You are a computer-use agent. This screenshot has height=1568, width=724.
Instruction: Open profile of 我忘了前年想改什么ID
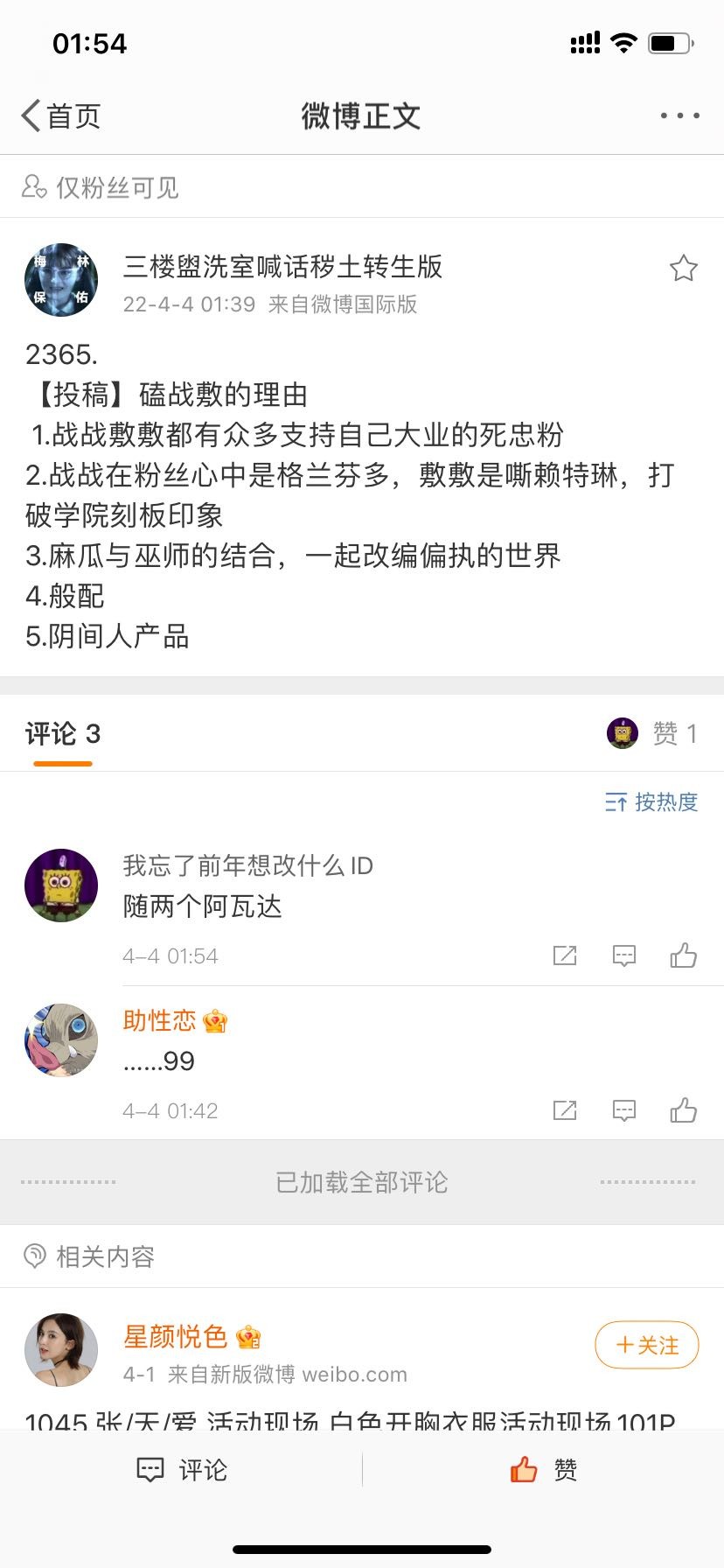tap(60, 885)
